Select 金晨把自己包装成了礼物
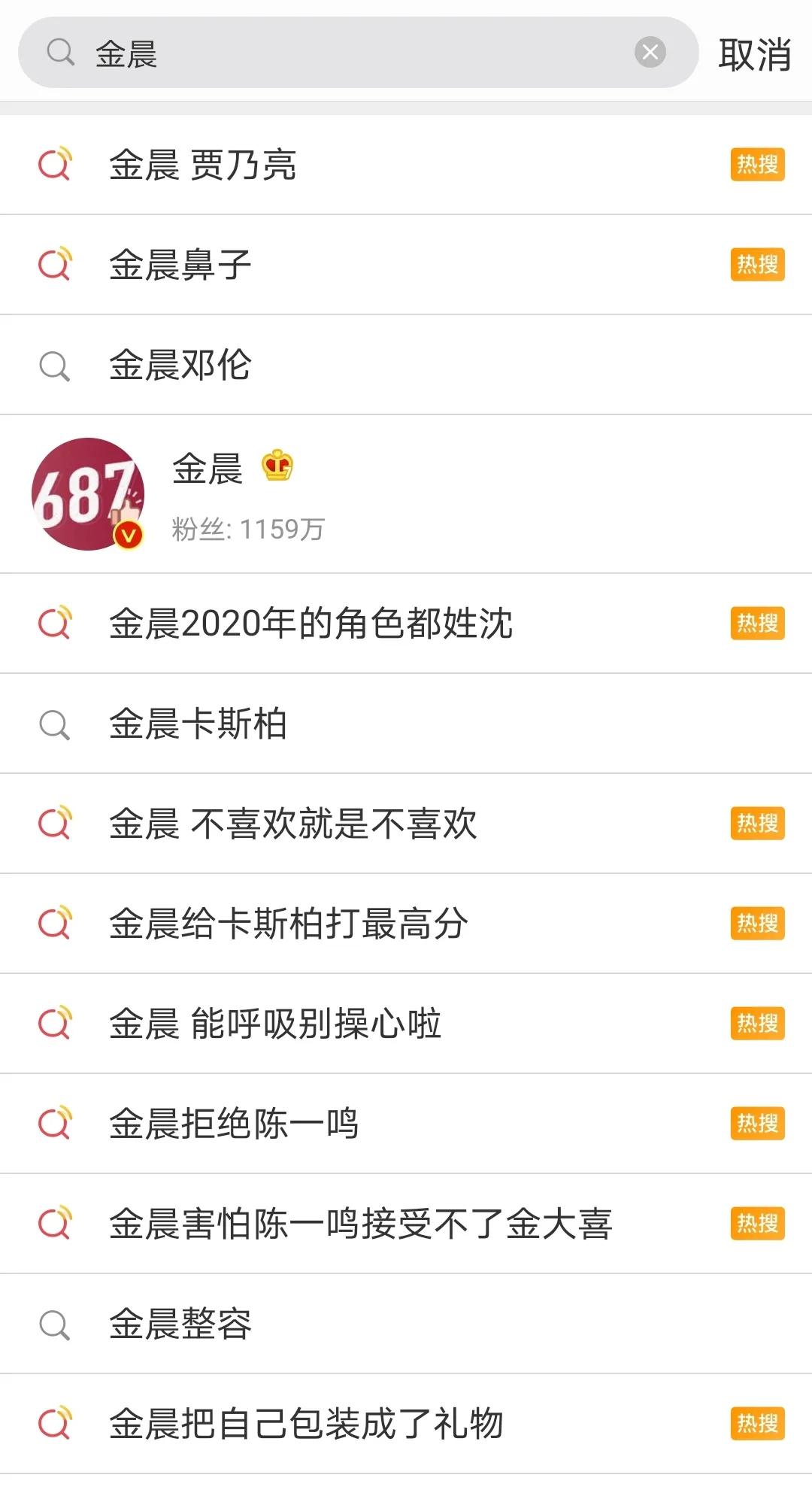 tap(406, 1424)
